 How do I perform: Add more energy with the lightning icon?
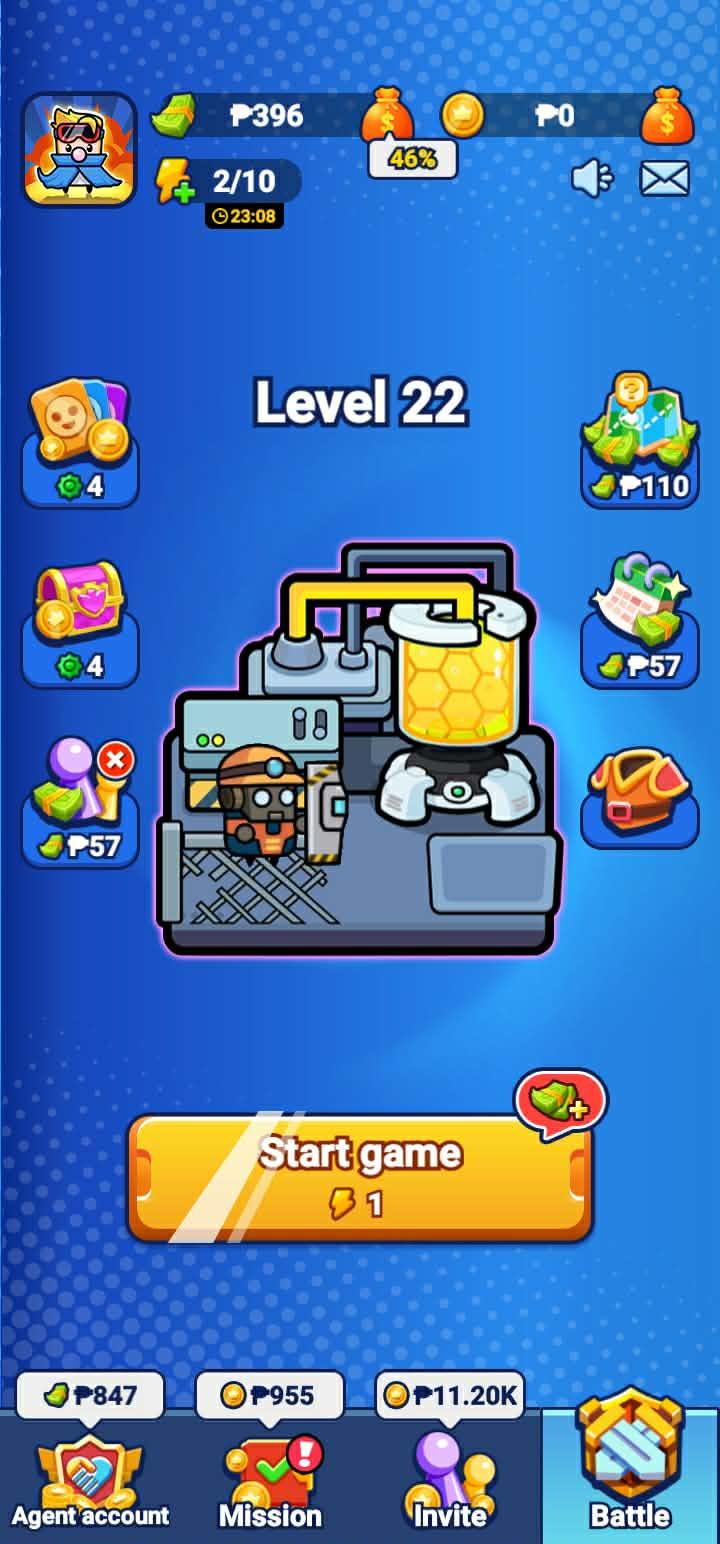coord(174,182)
